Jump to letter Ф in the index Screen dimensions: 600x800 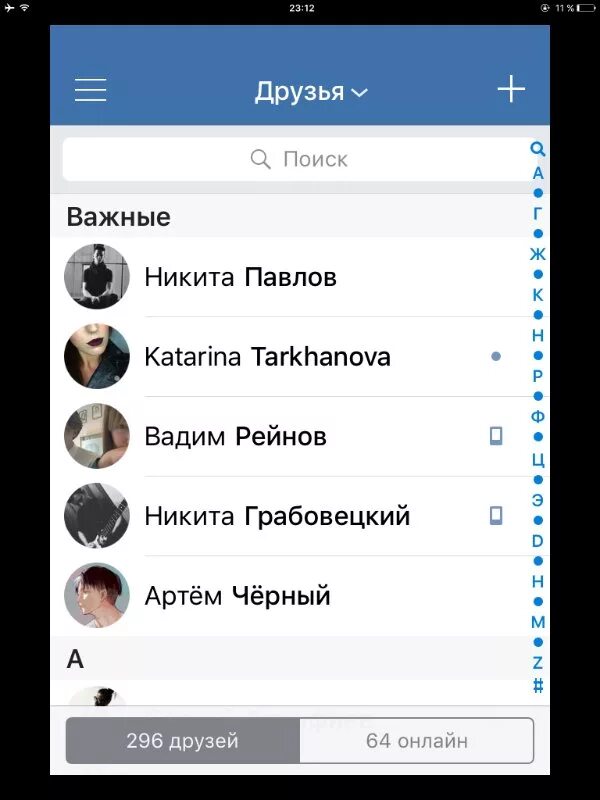[x=538, y=417]
